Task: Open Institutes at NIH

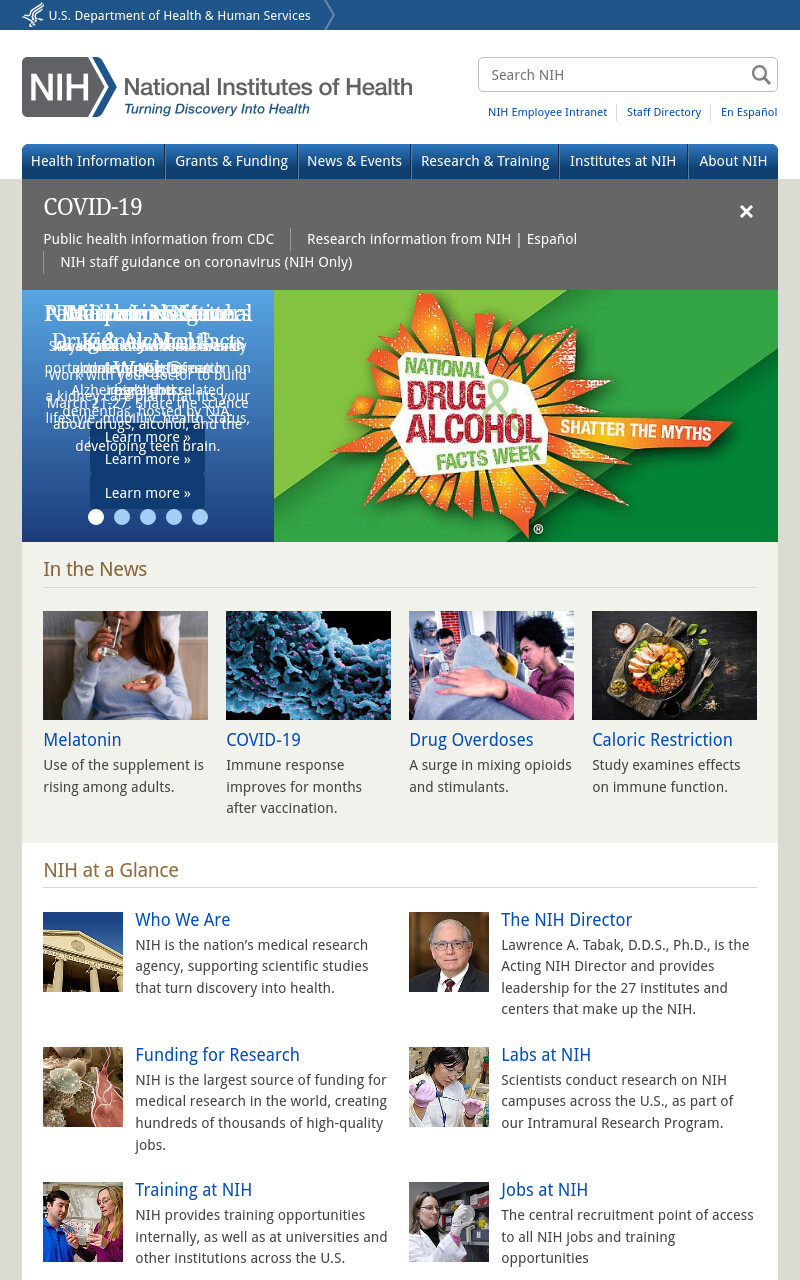Action: coord(623,161)
